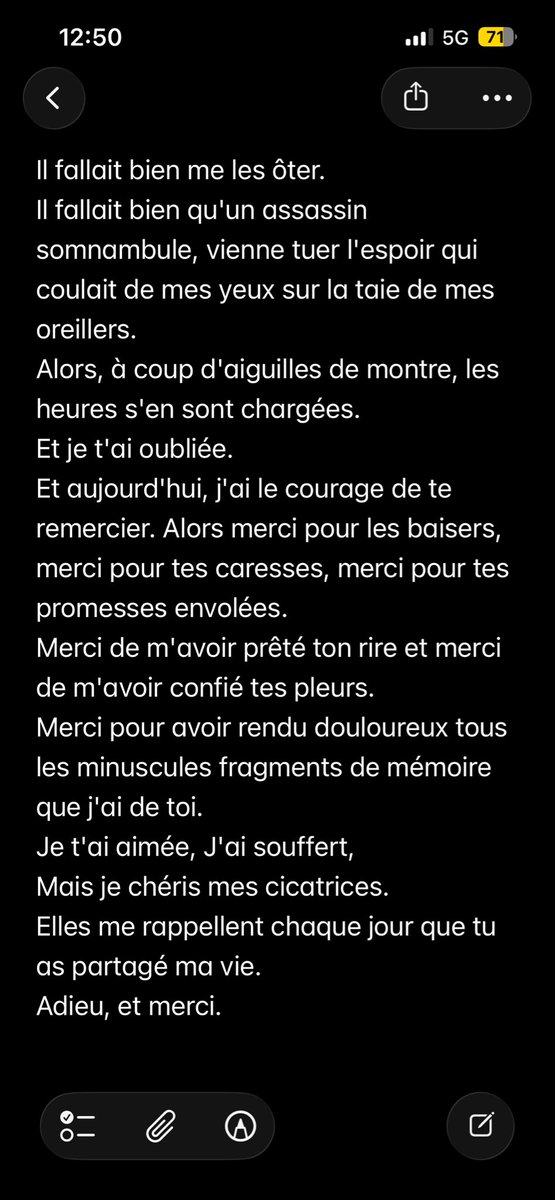
Task: Open the three-dot more options menu
Action: (497, 98)
